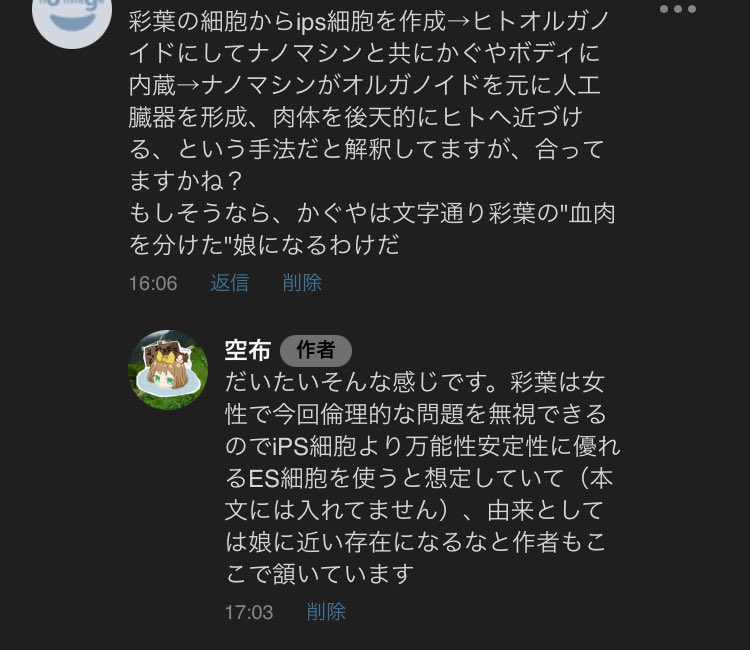Open the first commenter's avatar
This screenshot has width=750, height=650.
pyautogui.click(x=71, y=16)
